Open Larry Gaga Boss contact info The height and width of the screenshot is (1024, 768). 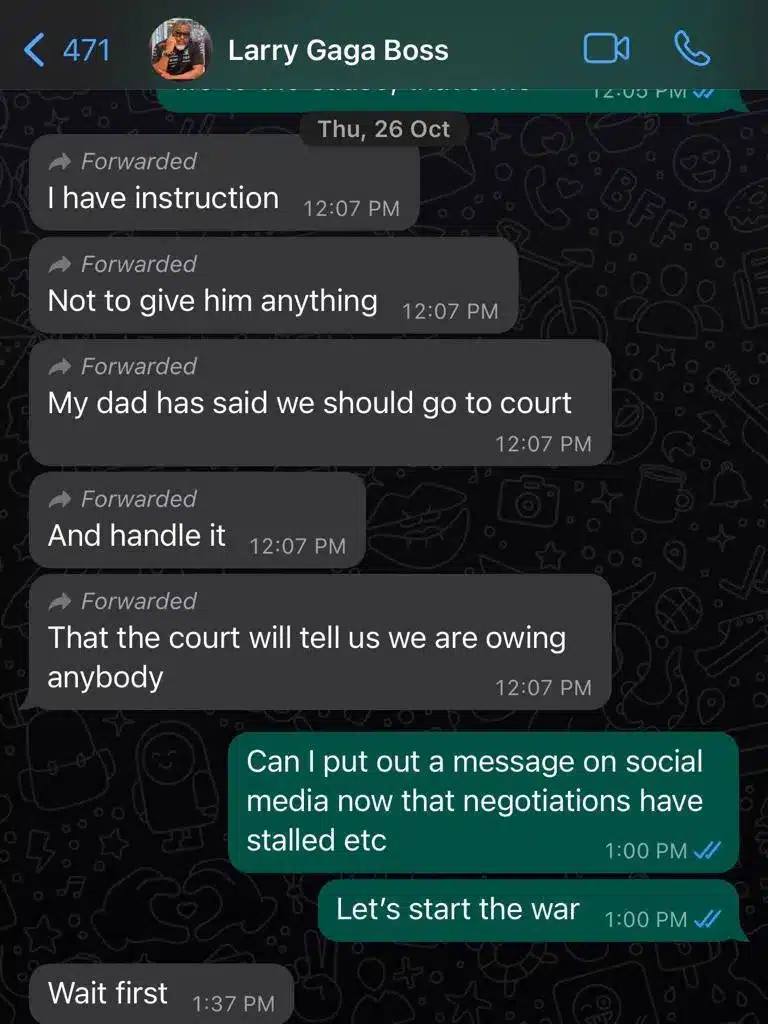pyautogui.click(x=338, y=50)
